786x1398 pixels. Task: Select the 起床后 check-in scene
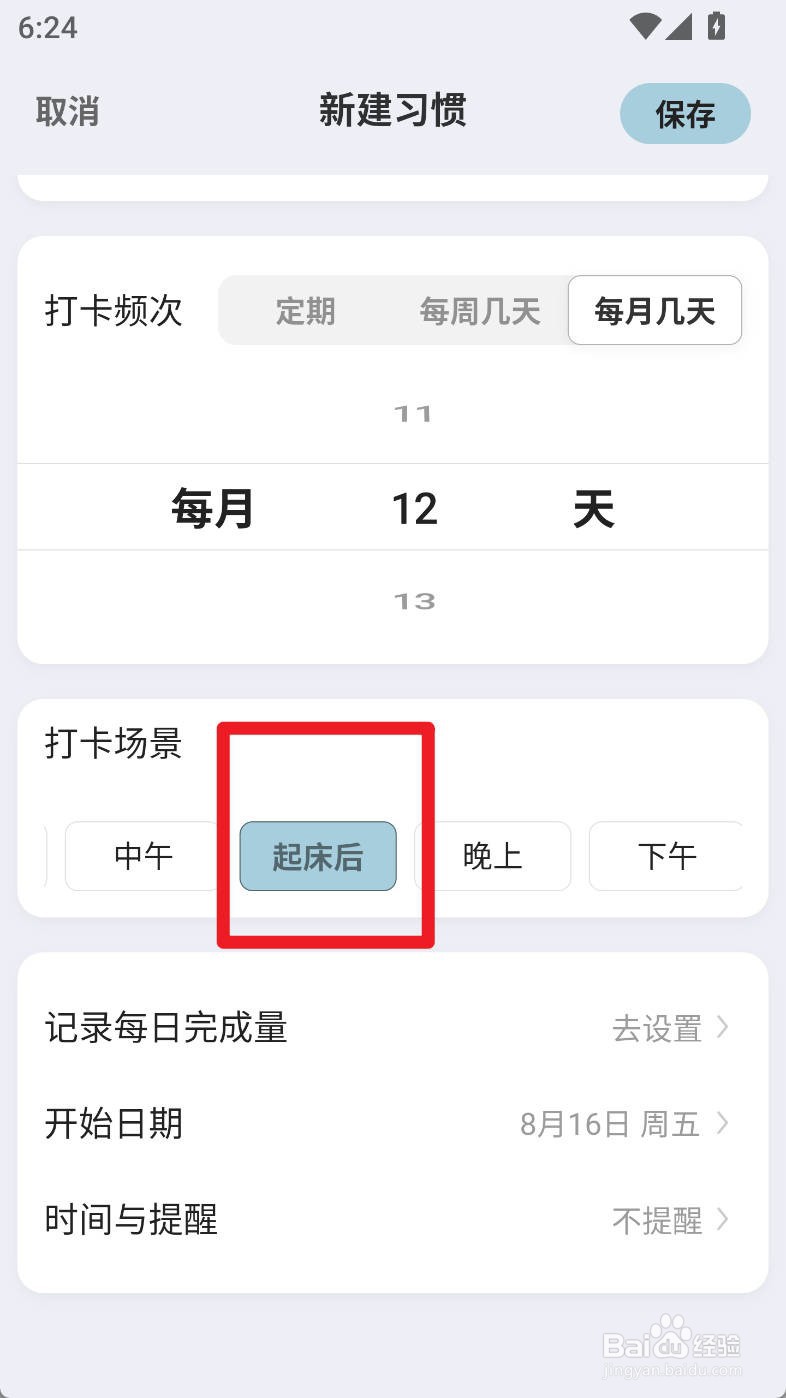[x=317, y=856]
